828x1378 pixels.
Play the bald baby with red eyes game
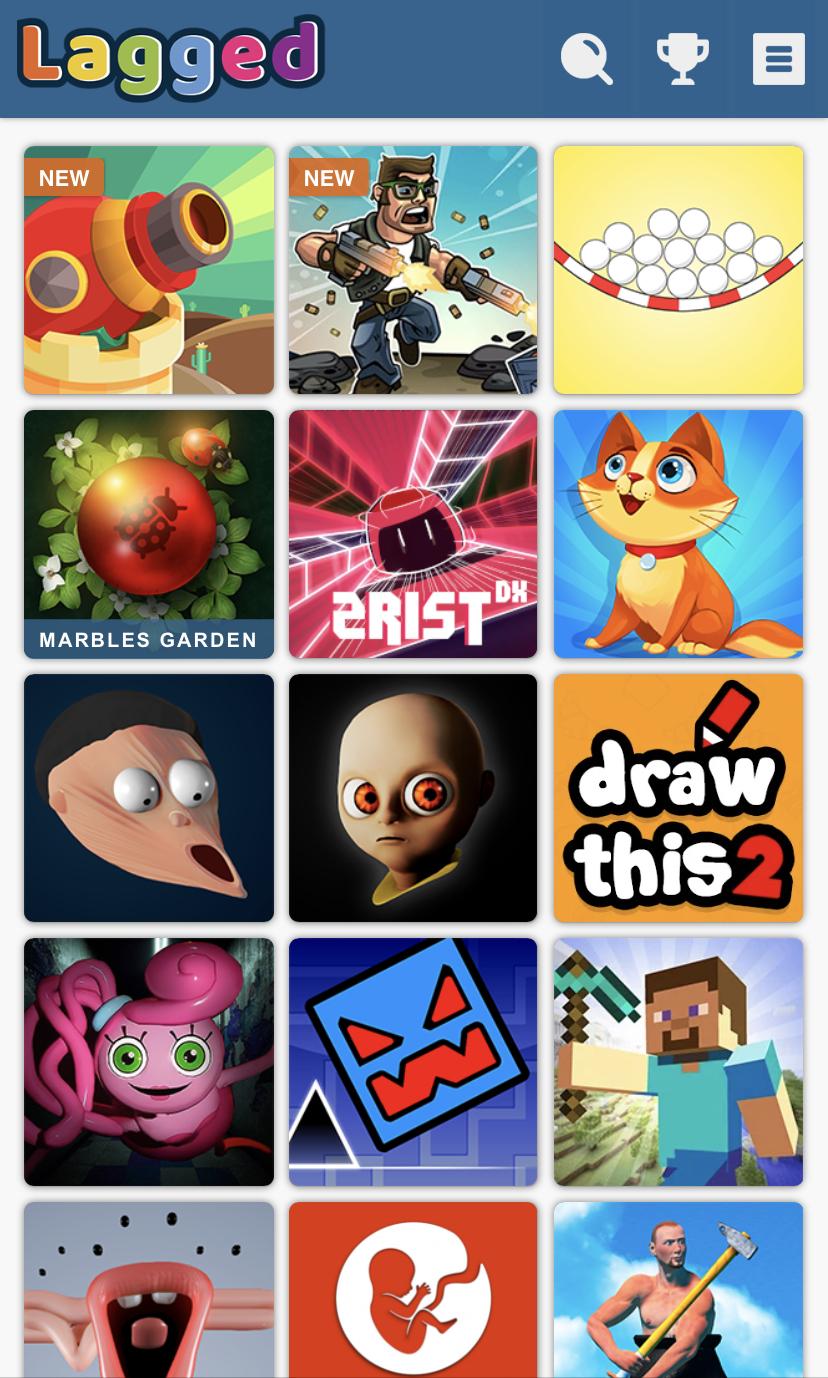[413, 798]
